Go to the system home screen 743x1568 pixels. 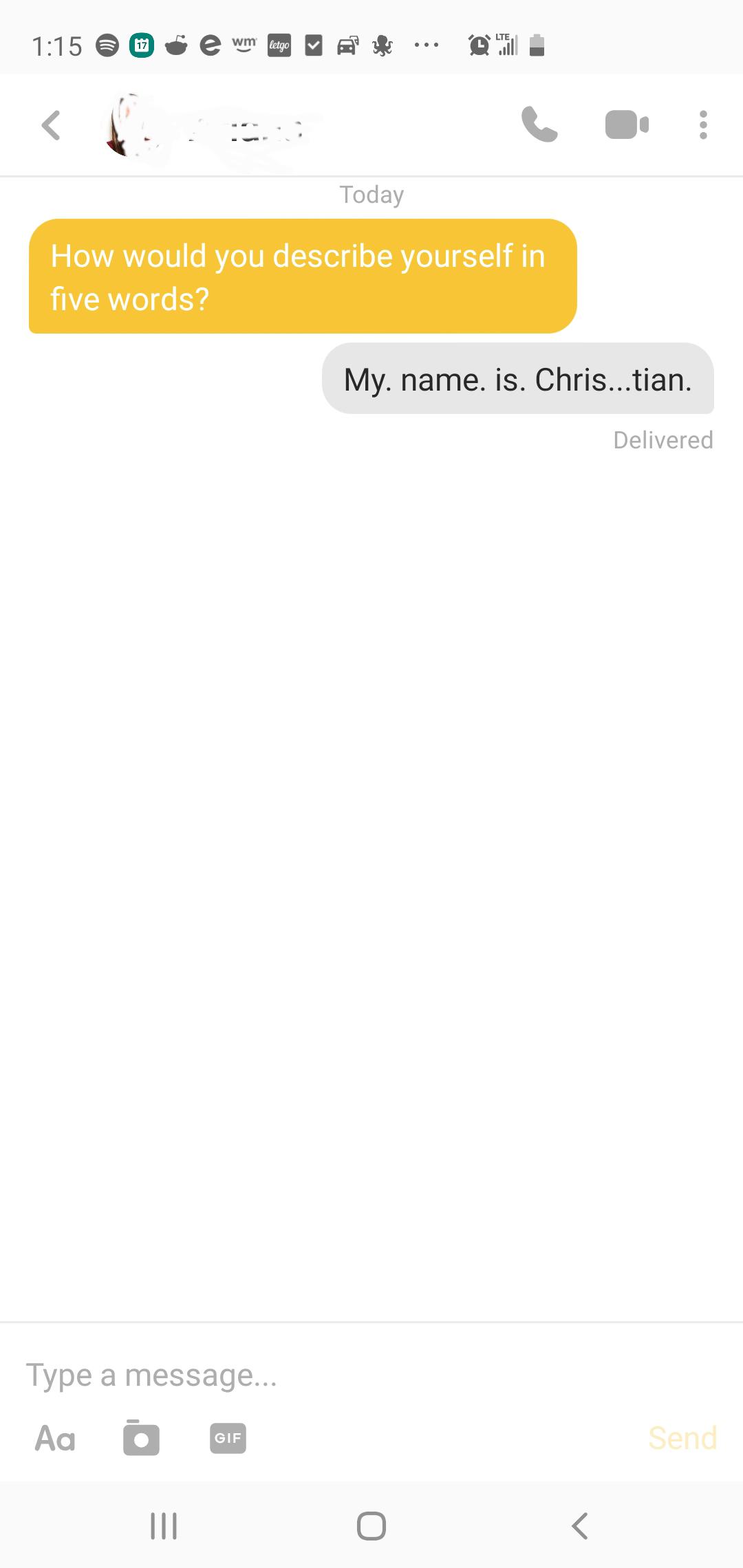[371, 1526]
